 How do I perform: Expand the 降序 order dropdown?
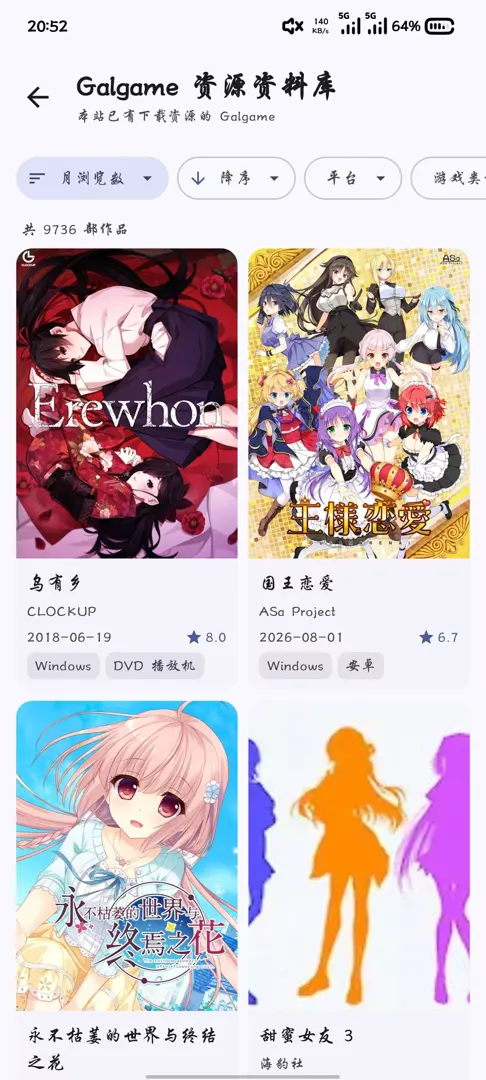click(x=236, y=178)
